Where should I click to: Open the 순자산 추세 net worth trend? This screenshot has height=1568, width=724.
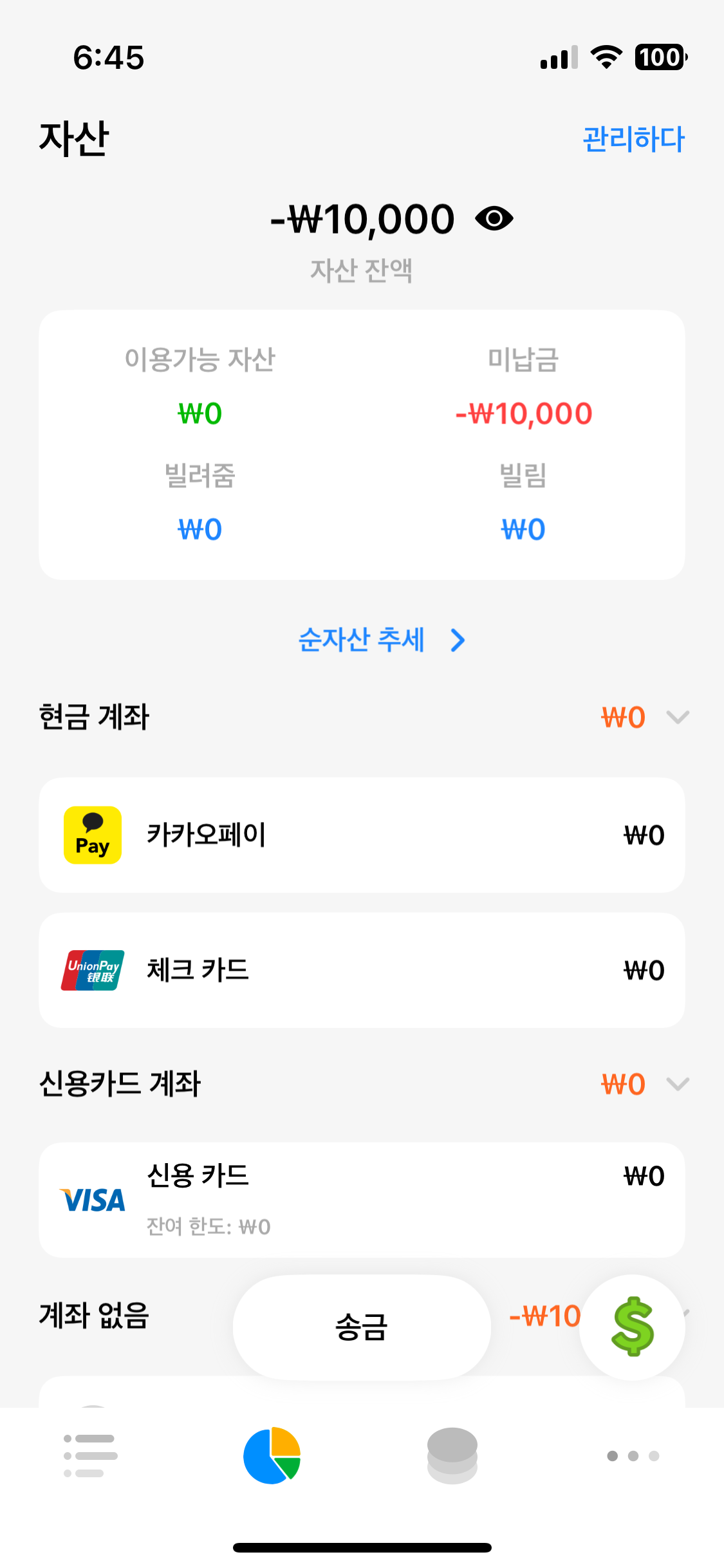point(381,640)
